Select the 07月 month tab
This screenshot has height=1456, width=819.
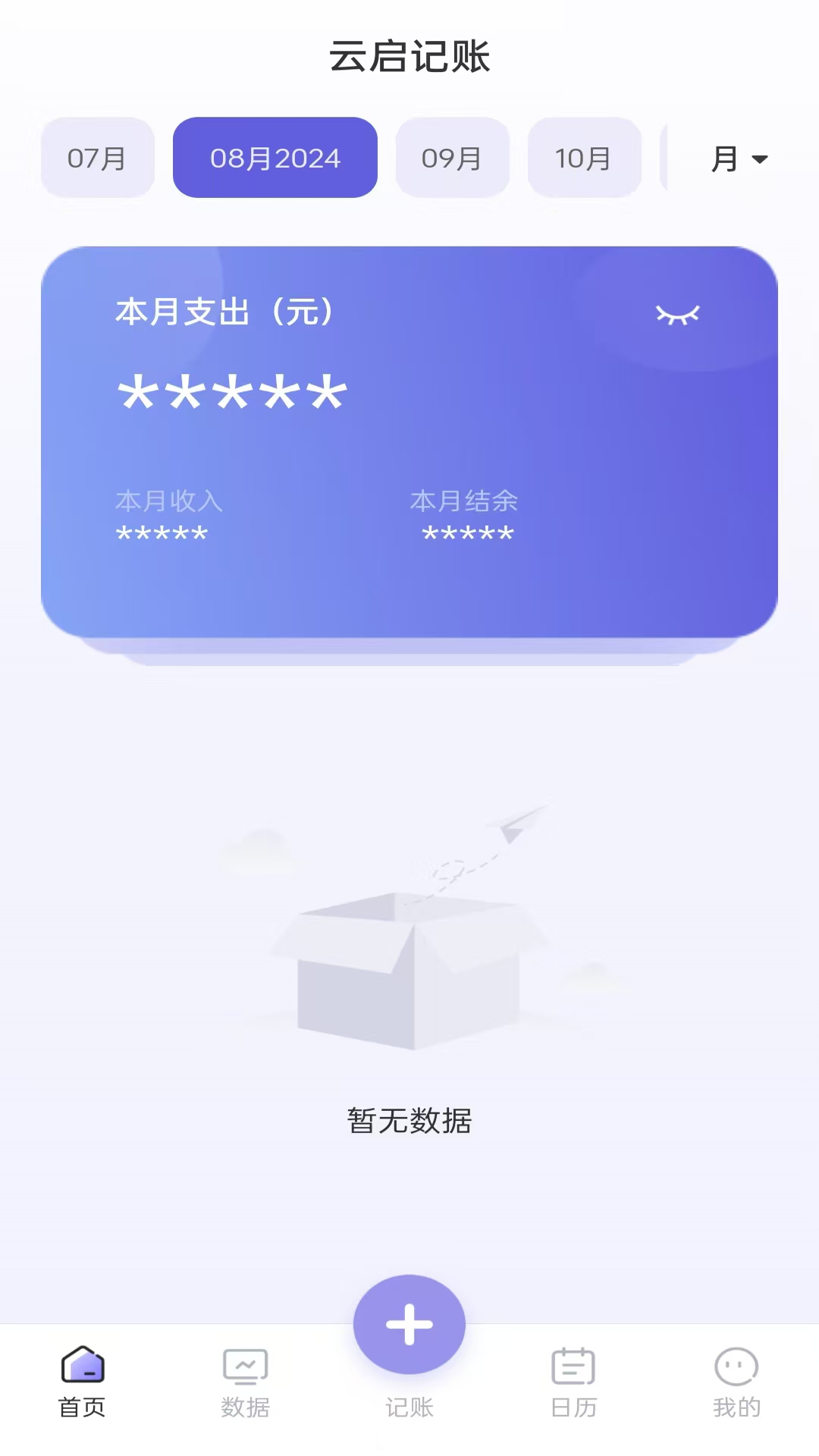point(97,158)
